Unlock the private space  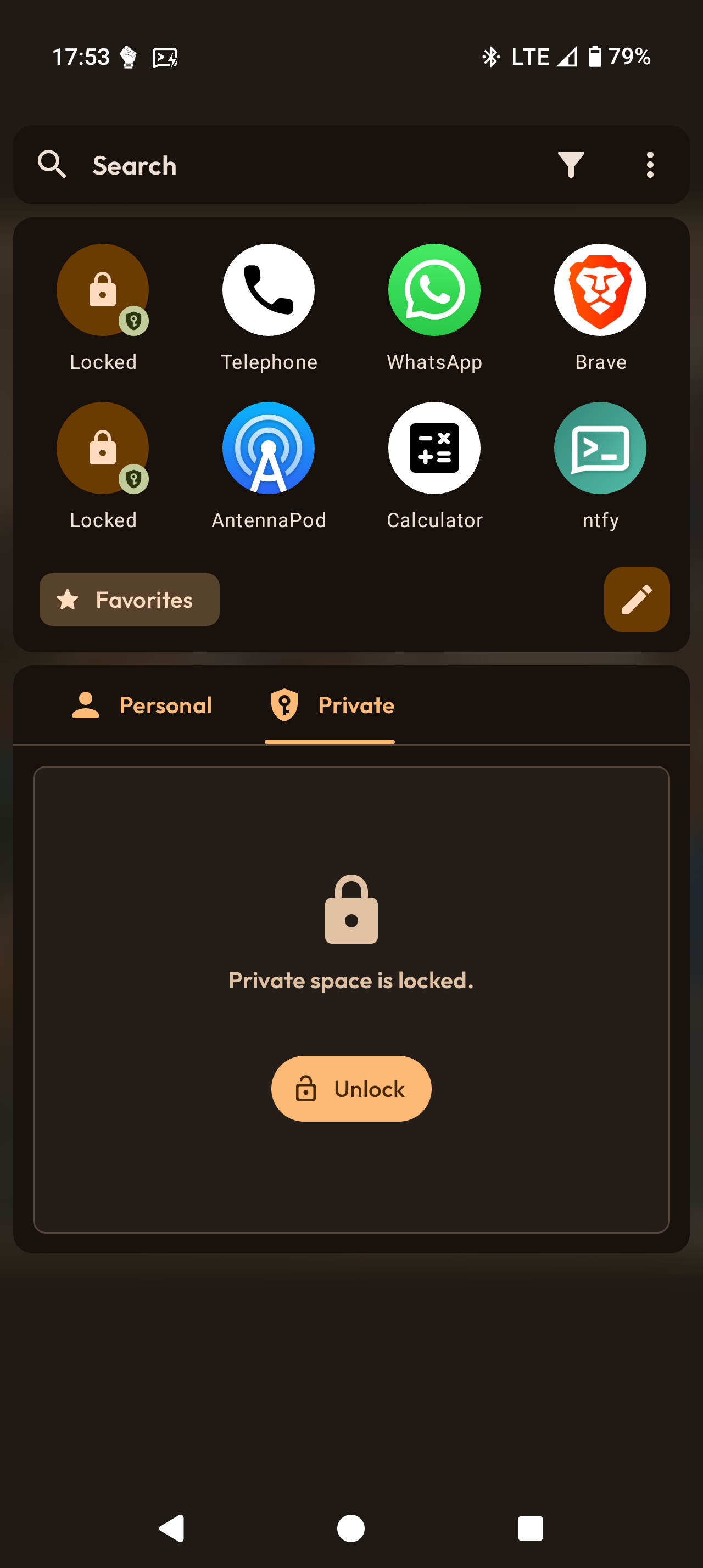coord(351,1089)
